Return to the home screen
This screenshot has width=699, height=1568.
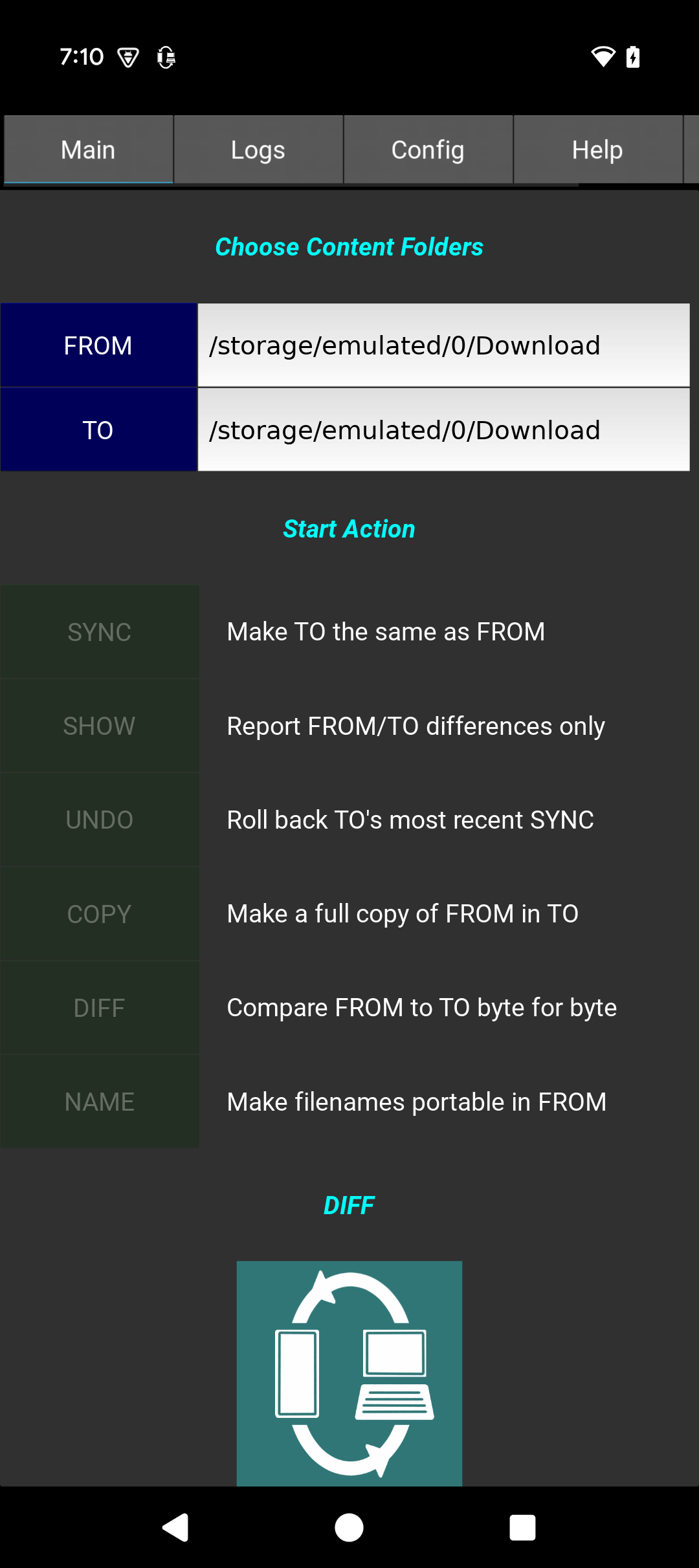tap(349, 1527)
